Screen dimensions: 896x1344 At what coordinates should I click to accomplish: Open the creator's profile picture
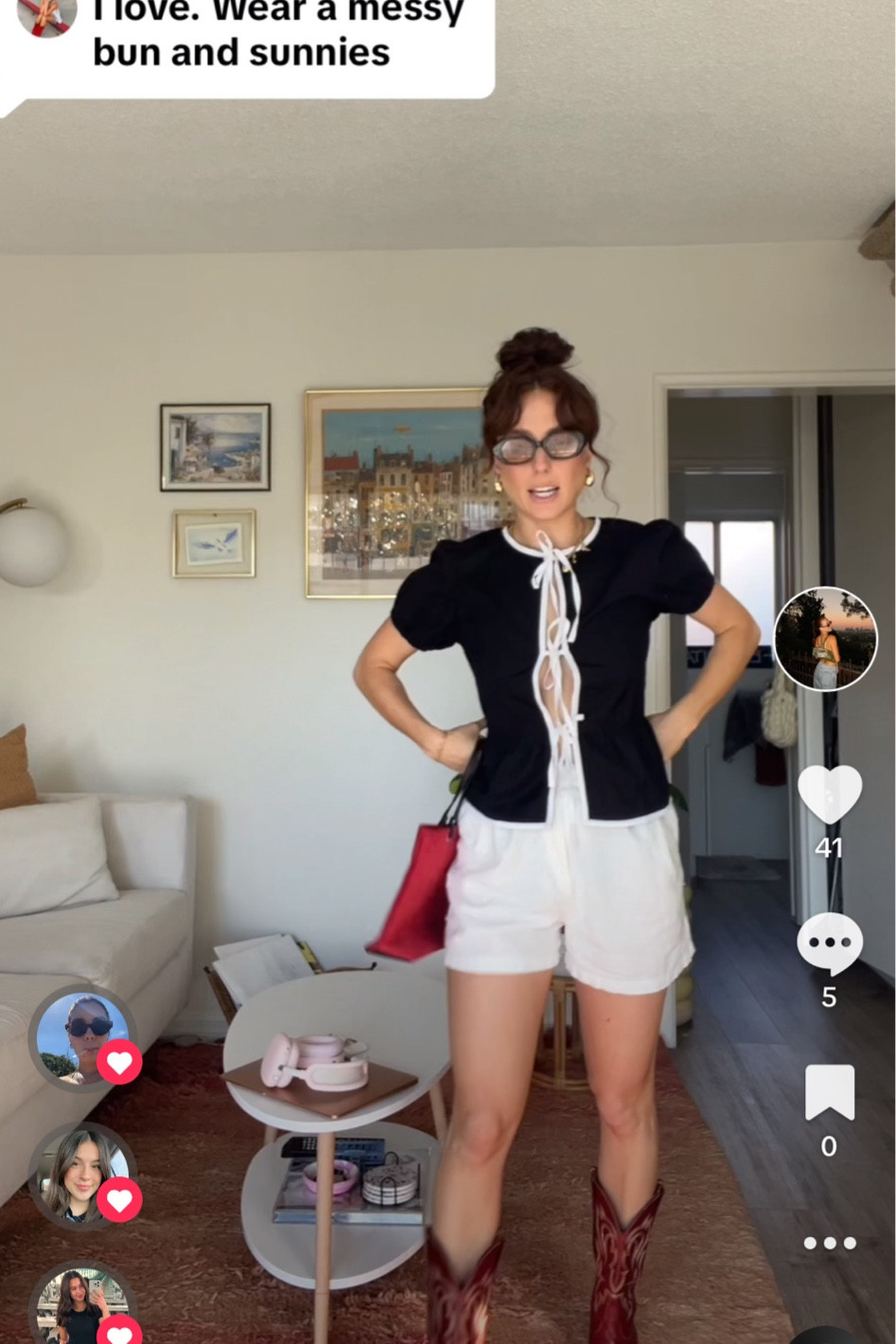pos(825,639)
